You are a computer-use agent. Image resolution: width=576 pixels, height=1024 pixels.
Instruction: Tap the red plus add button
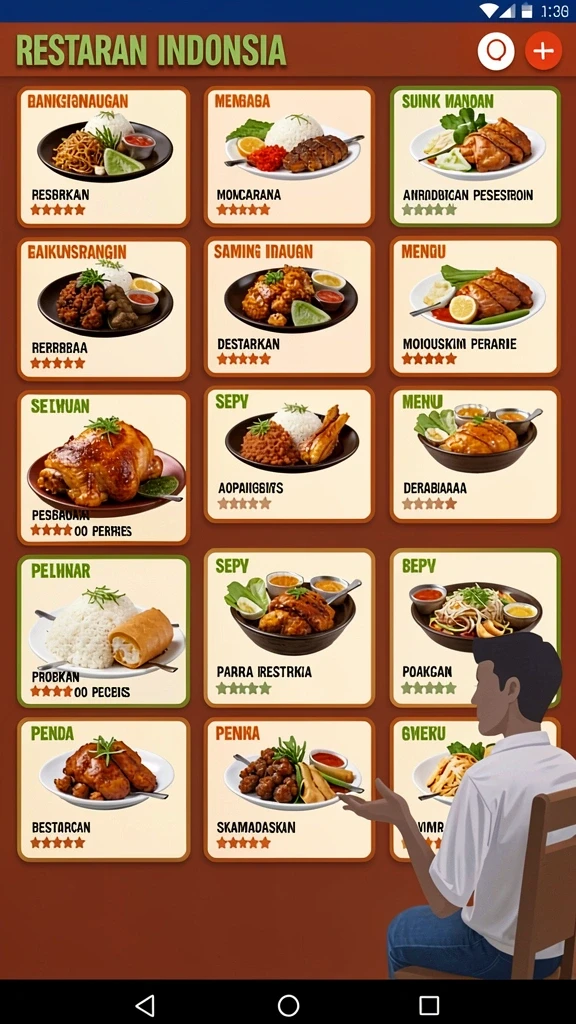pos(543,51)
